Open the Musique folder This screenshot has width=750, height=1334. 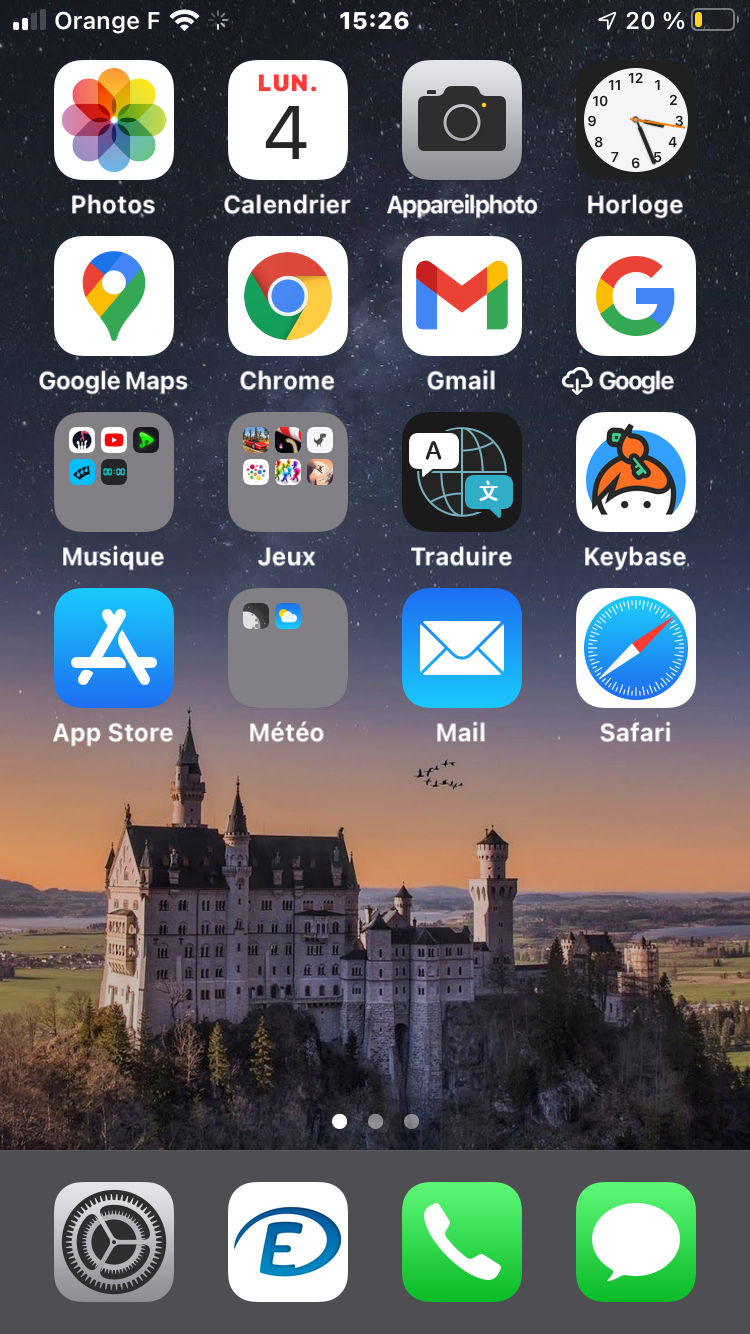[114, 472]
